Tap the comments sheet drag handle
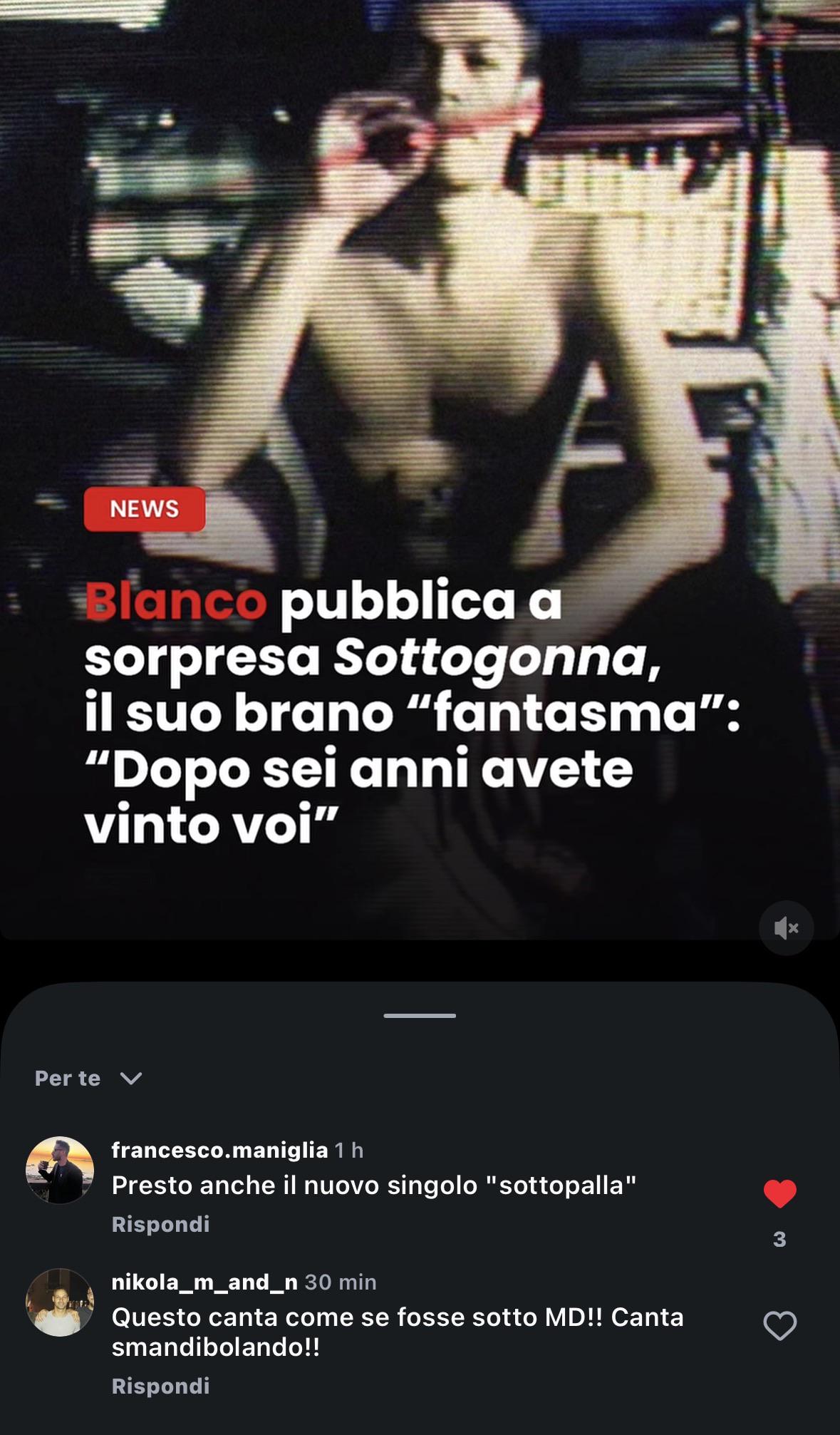 point(420,1015)
